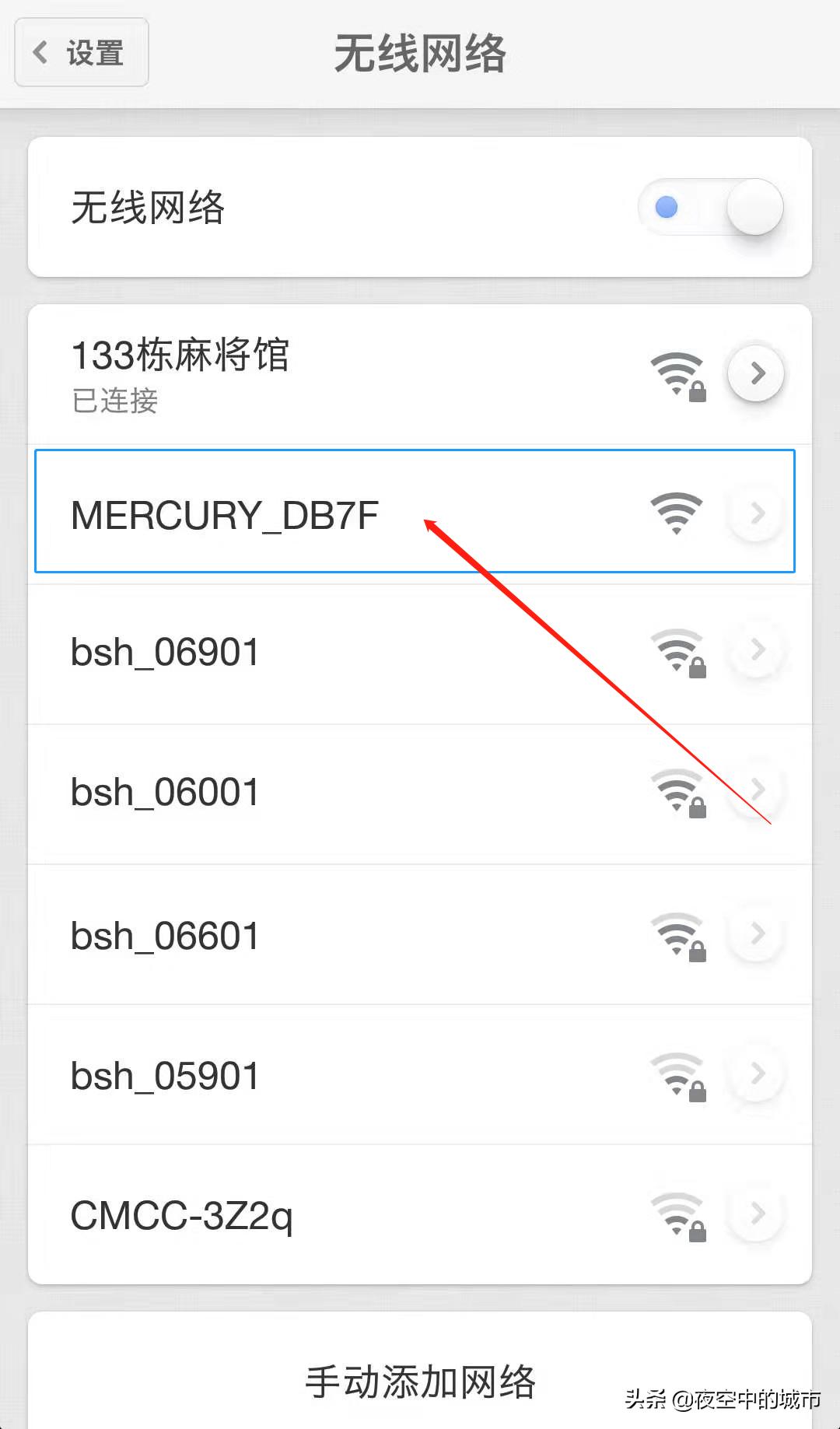Image resolution: width=840 pixels, height=1429 pixels.
Task: Select the 无线网络 title bar
Action: [x=420, y=53]
